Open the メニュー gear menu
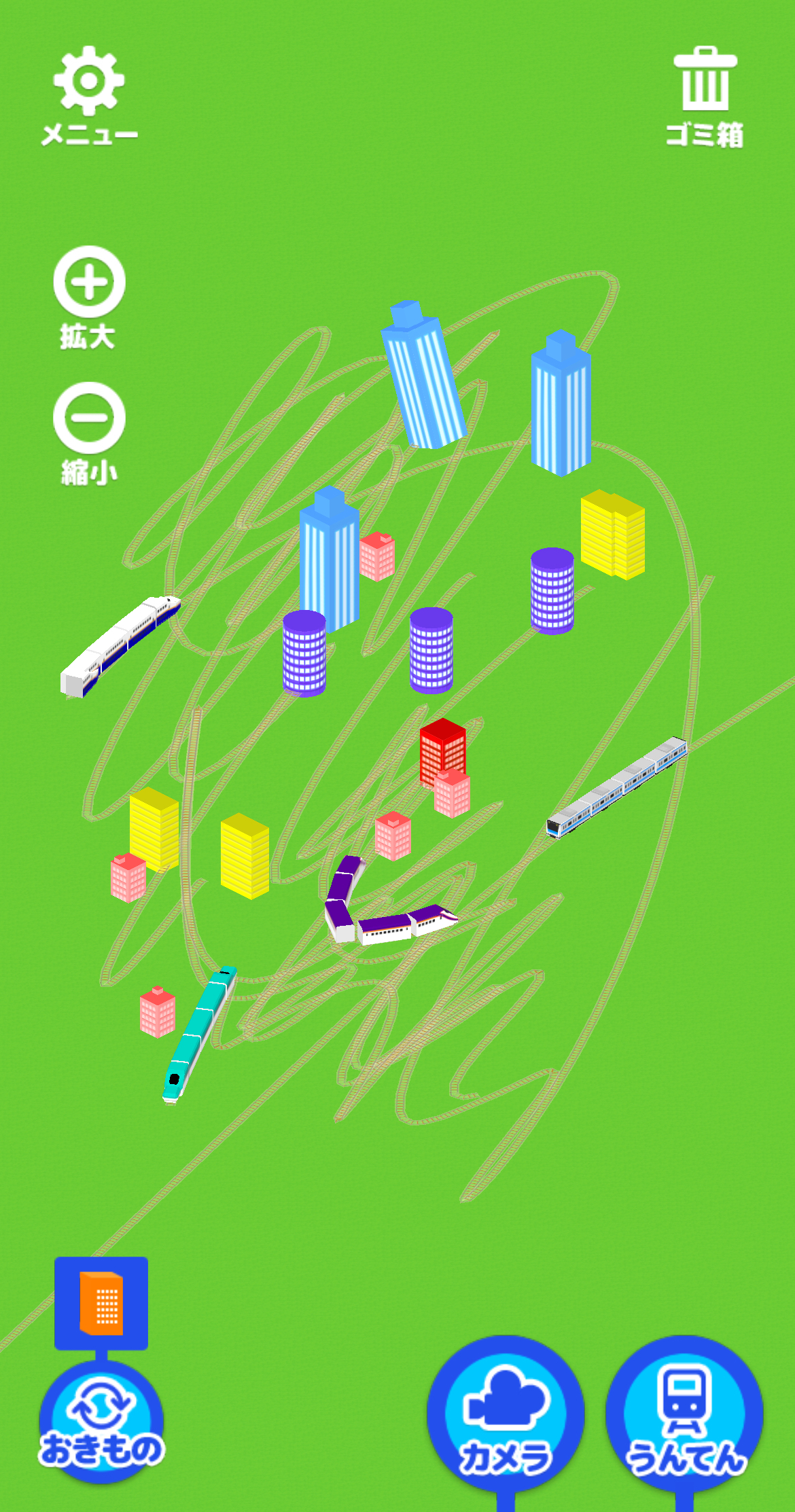 point(89,96)
